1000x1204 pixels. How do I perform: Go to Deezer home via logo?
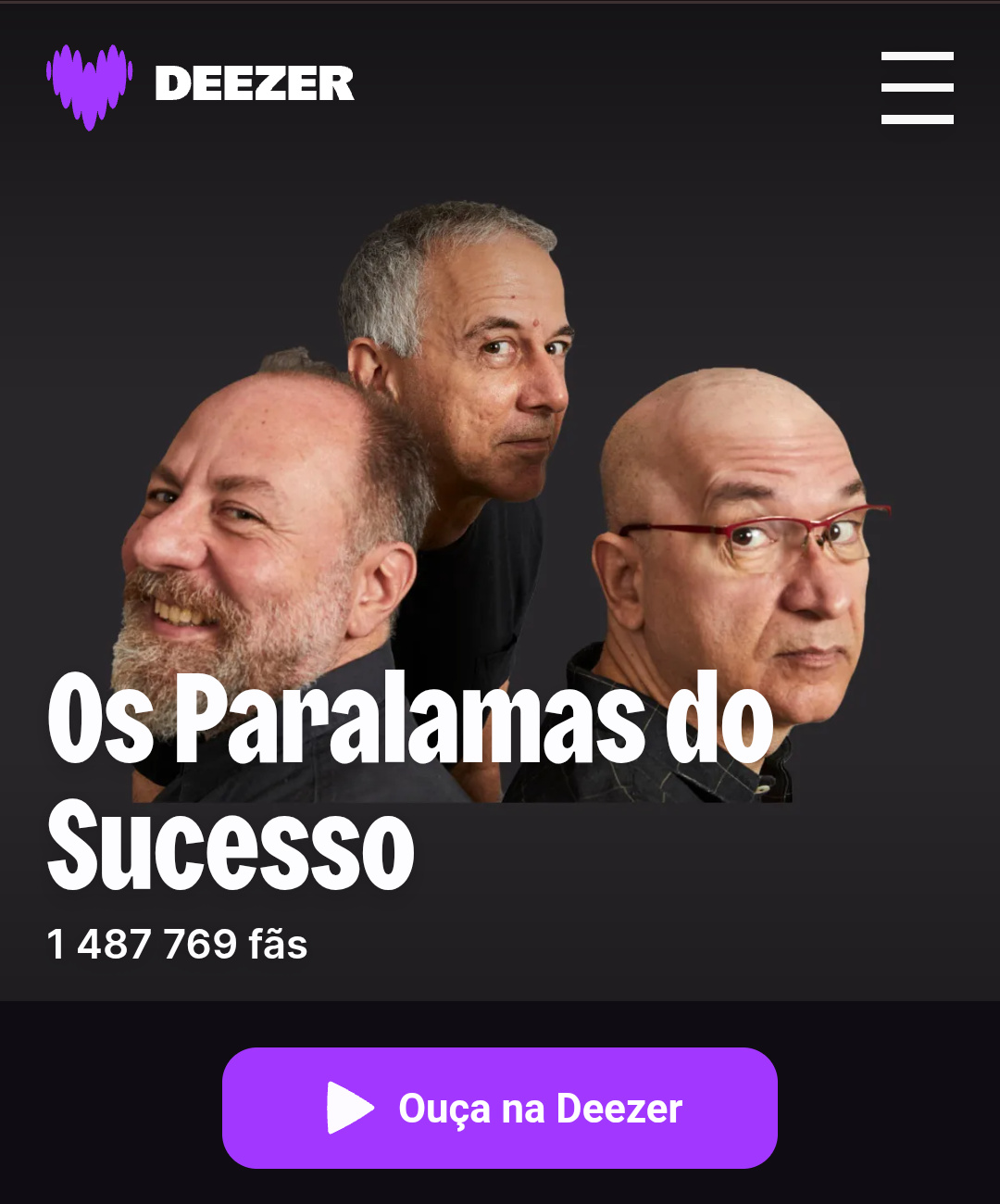click(x=200, y=85)
